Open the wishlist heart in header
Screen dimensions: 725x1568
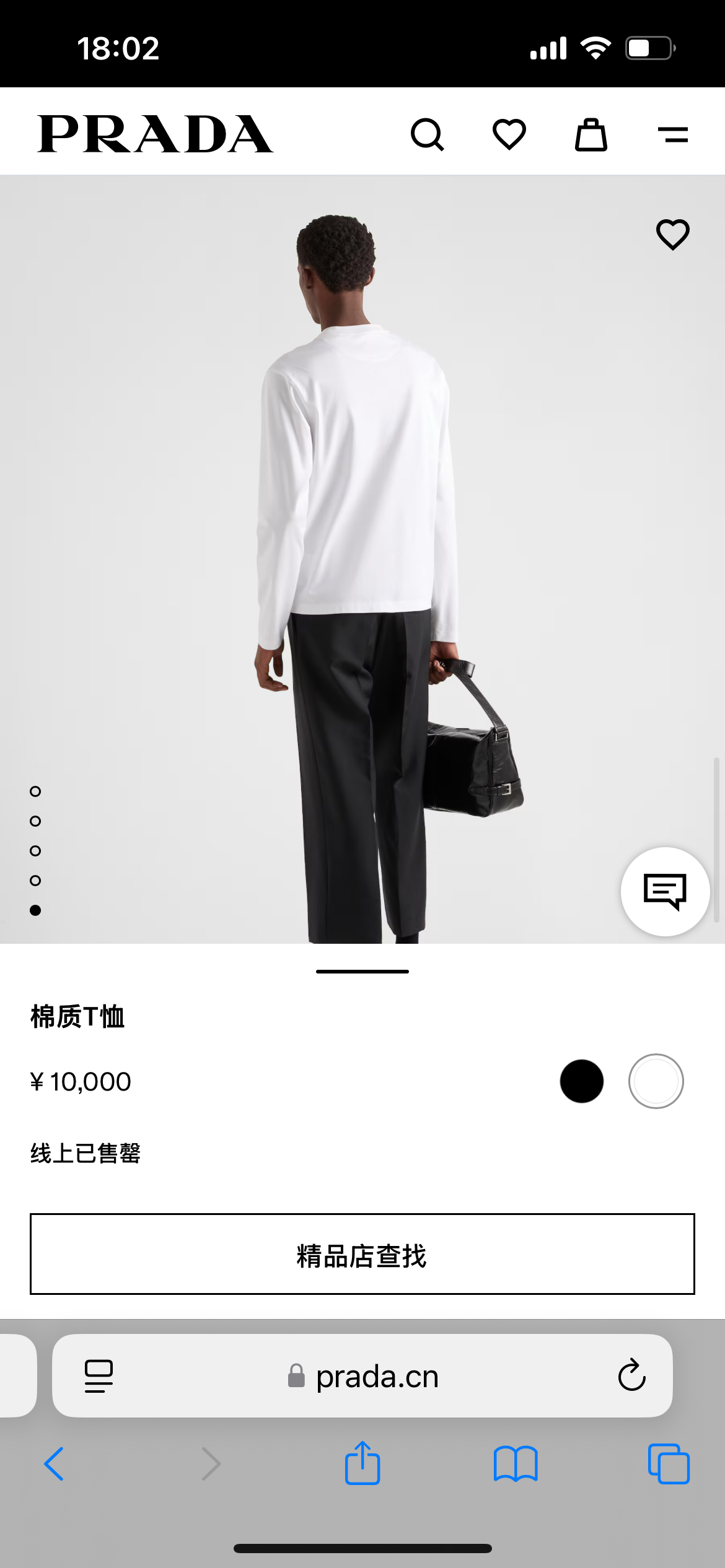[509, 134]
